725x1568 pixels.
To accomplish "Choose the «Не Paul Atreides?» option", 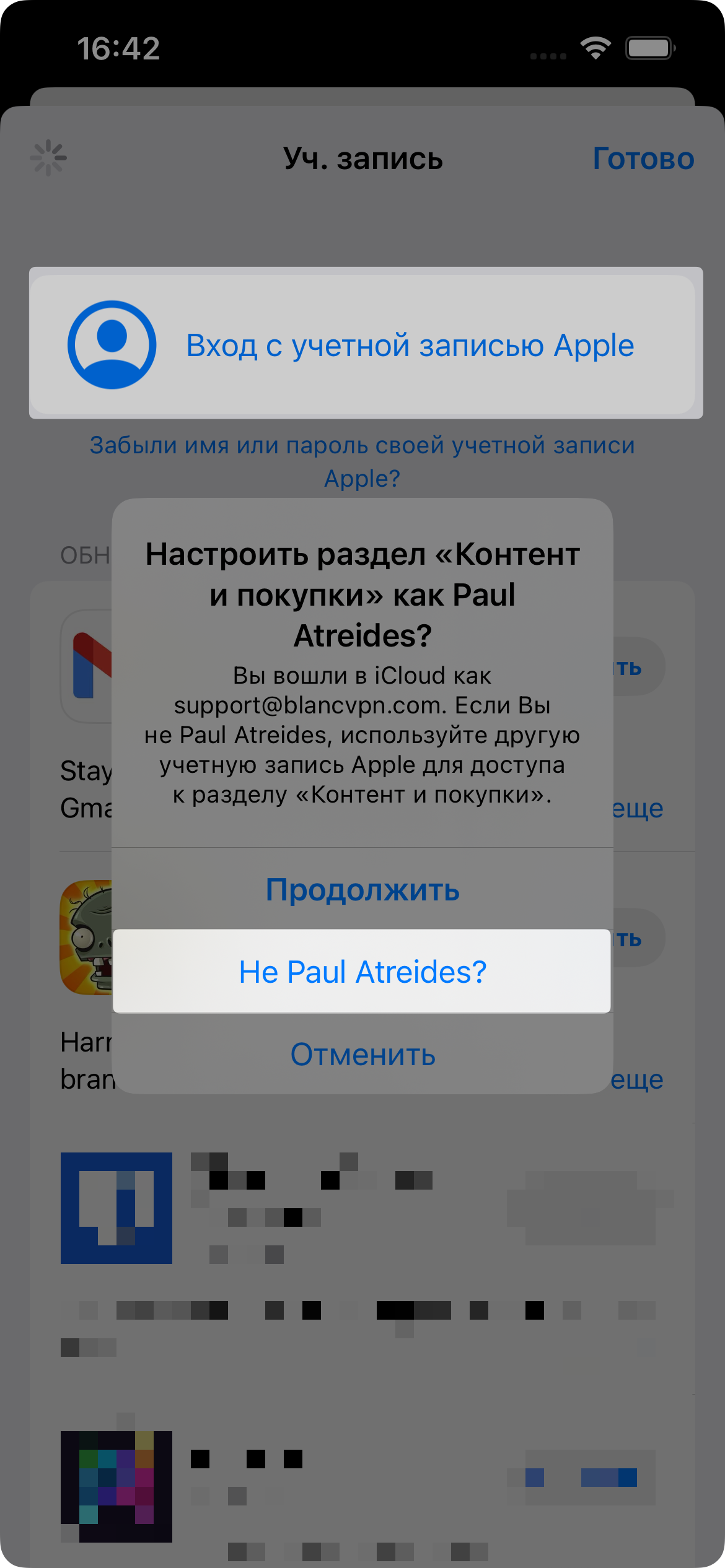I will (362, 971).
